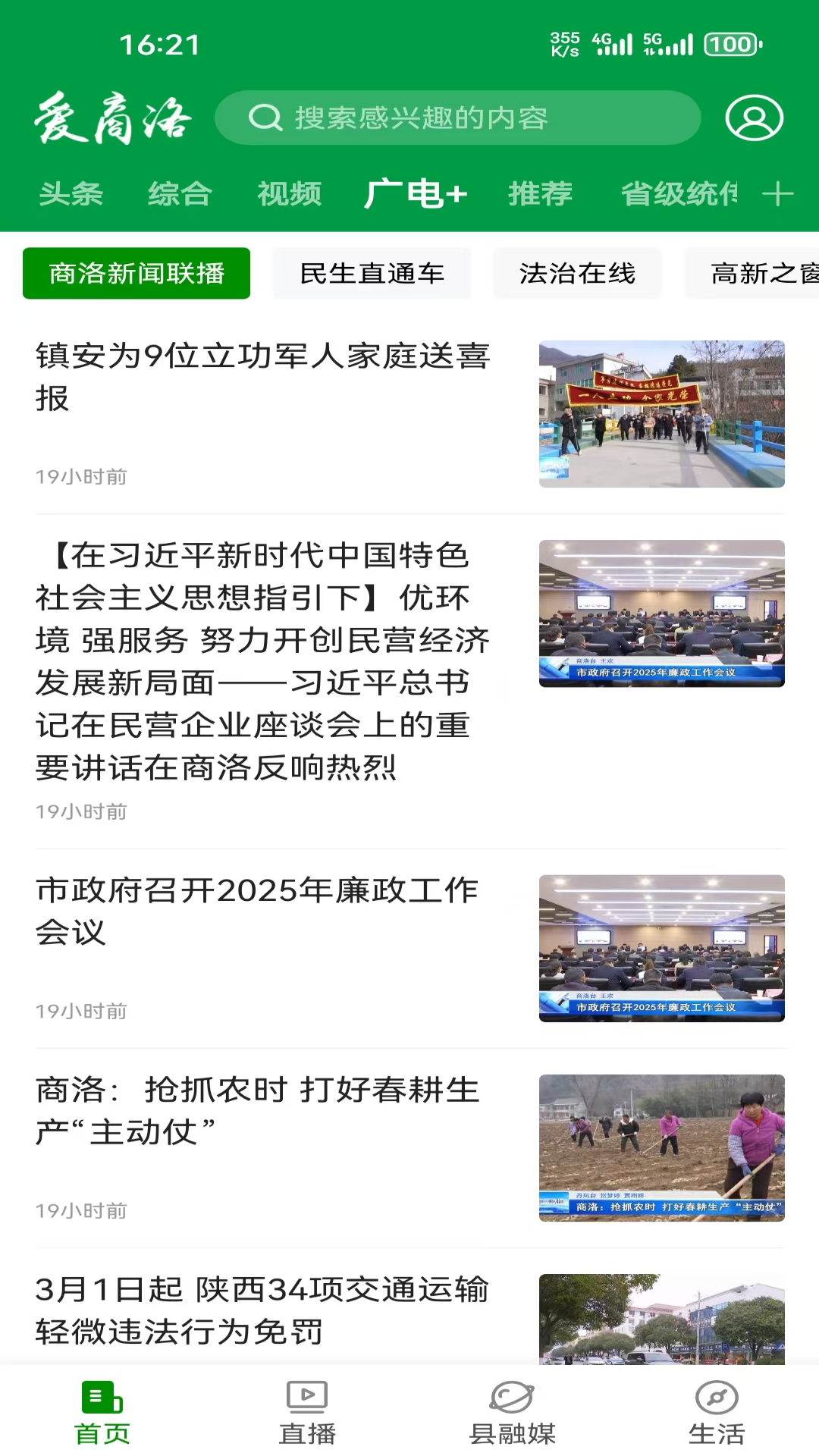This screenshot has width=819, height=1456.
Task: Open the 推荐 recommendations section
Action: (x=540, y=193)
